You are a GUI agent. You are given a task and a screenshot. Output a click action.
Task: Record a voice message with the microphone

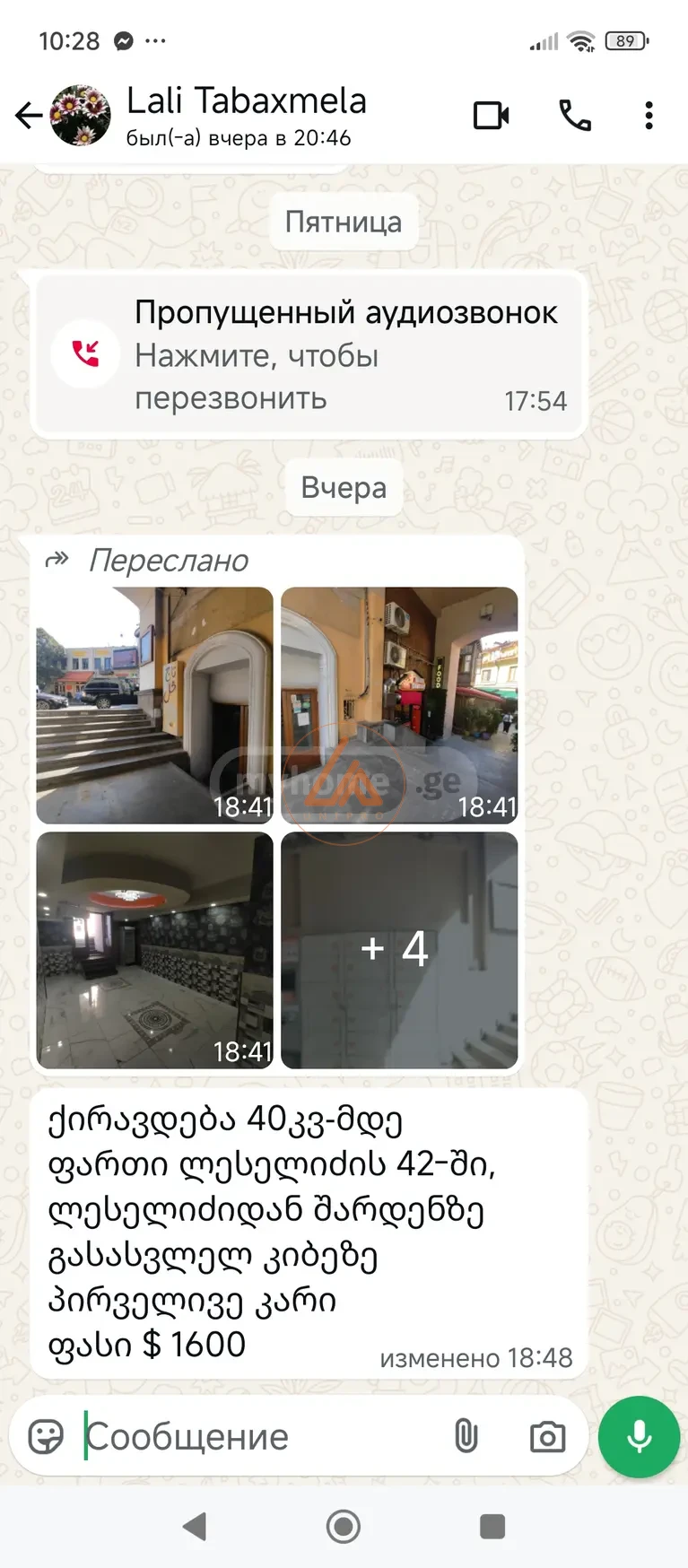[x=639, y=1436]
